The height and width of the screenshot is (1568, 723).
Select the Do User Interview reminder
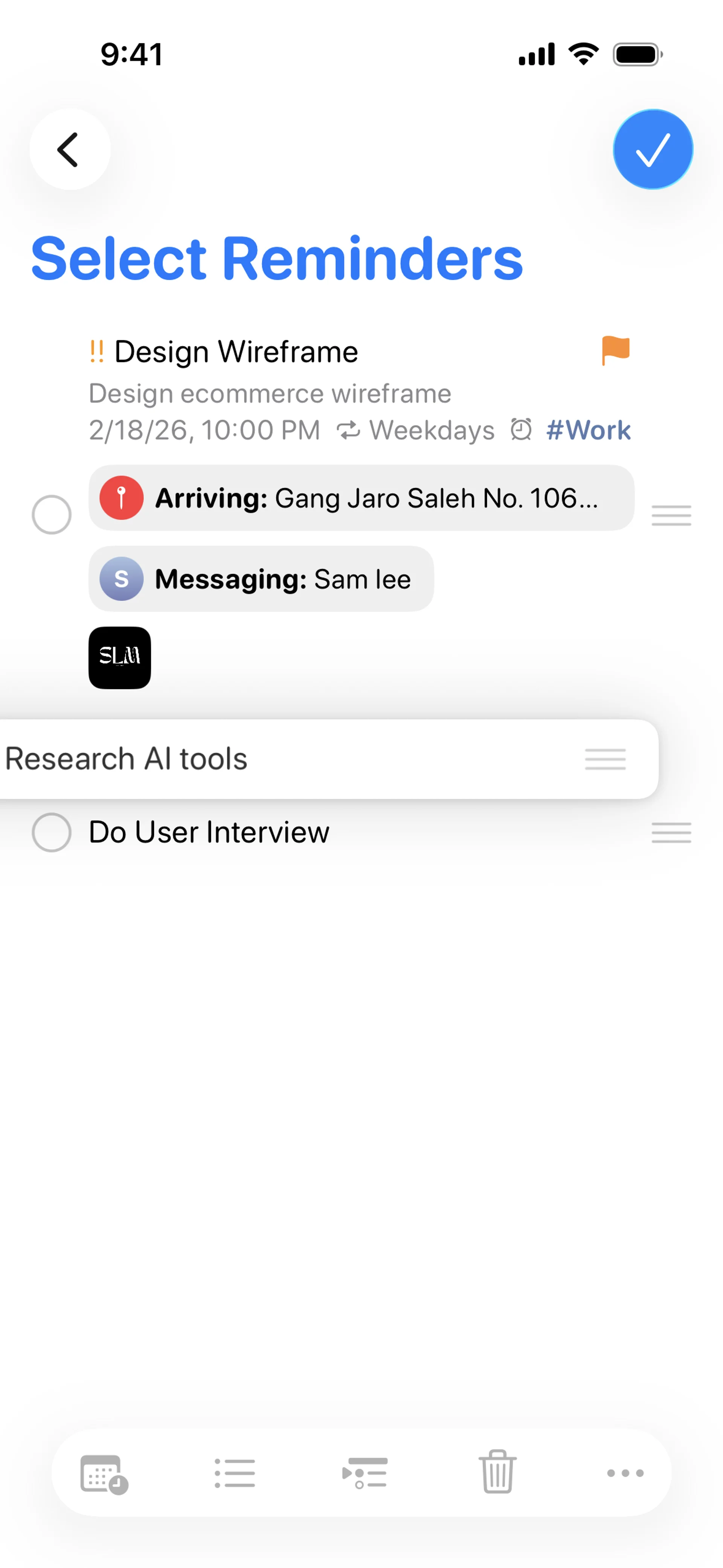click(x=52, y=832)
